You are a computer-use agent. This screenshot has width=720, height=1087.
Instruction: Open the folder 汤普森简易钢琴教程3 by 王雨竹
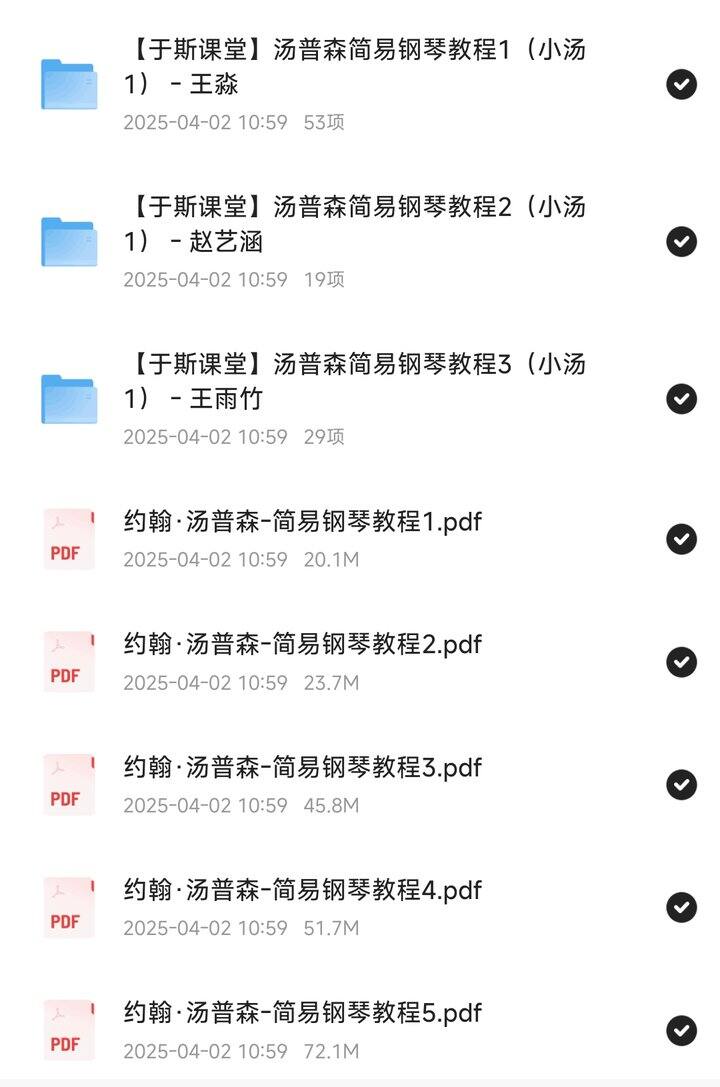coord(355,381)
